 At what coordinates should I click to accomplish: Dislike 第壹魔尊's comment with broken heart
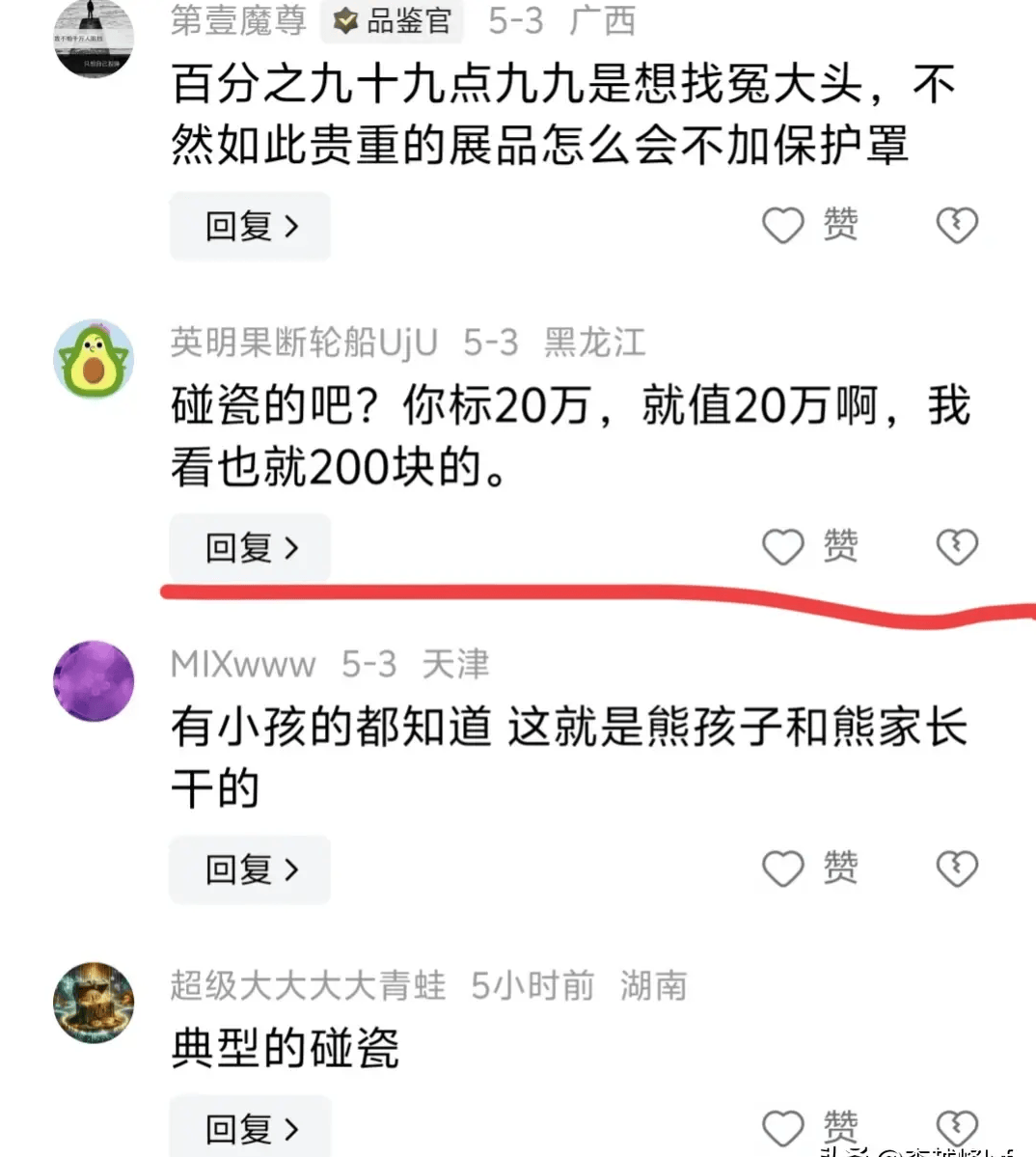(957, 226)
